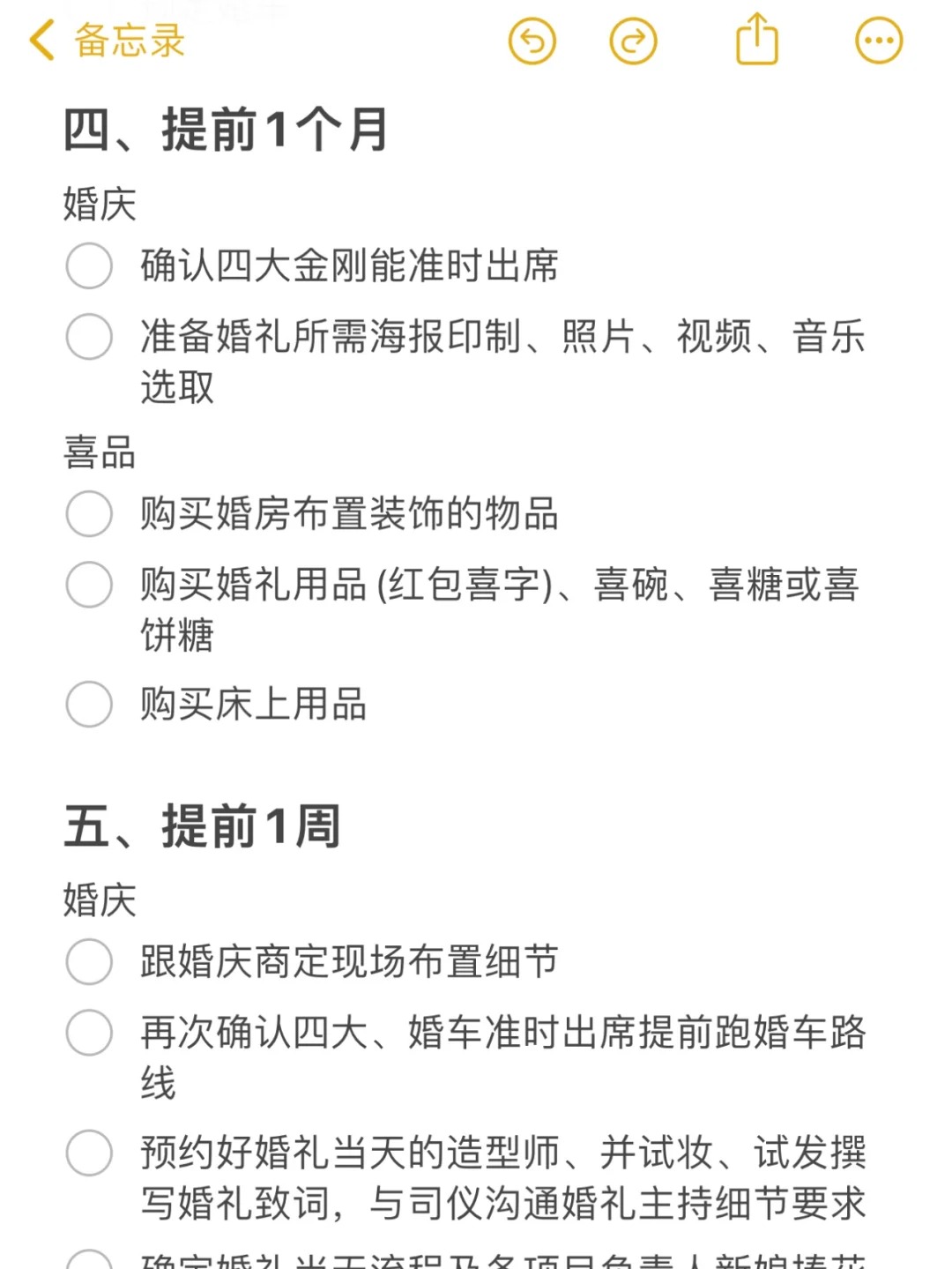Check off 预约好婚礼当天的造型师 item

click(89, 1152)
